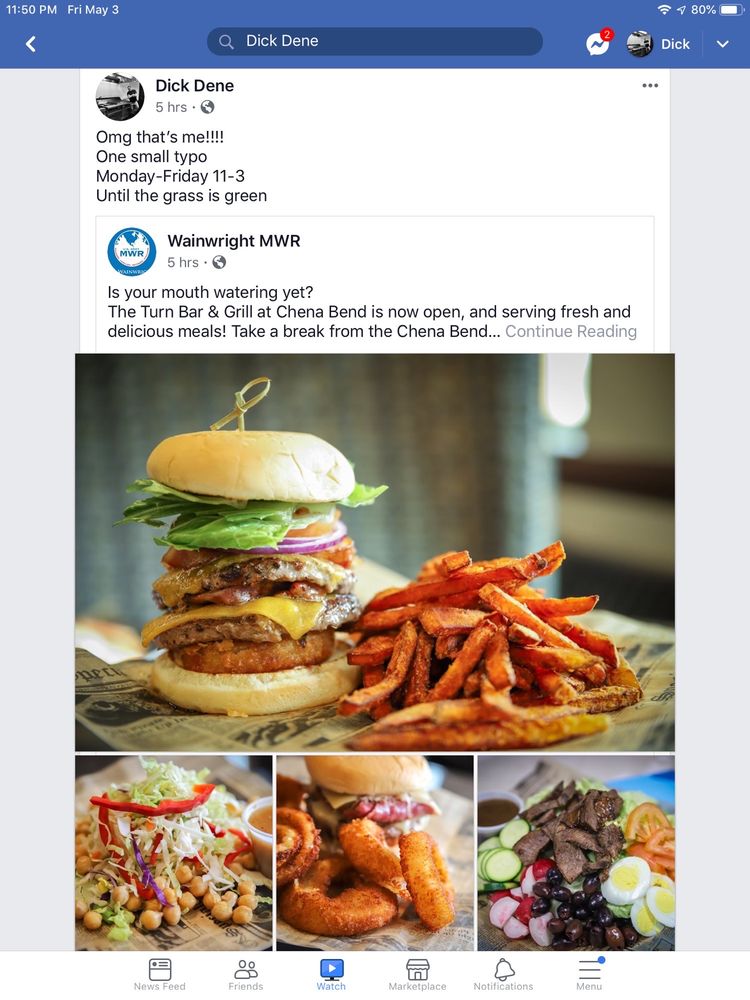Open the post options three-dot menu
The height and width of the screenshot is (1000, 750).
pyautogui.click(x=650, y=86)
